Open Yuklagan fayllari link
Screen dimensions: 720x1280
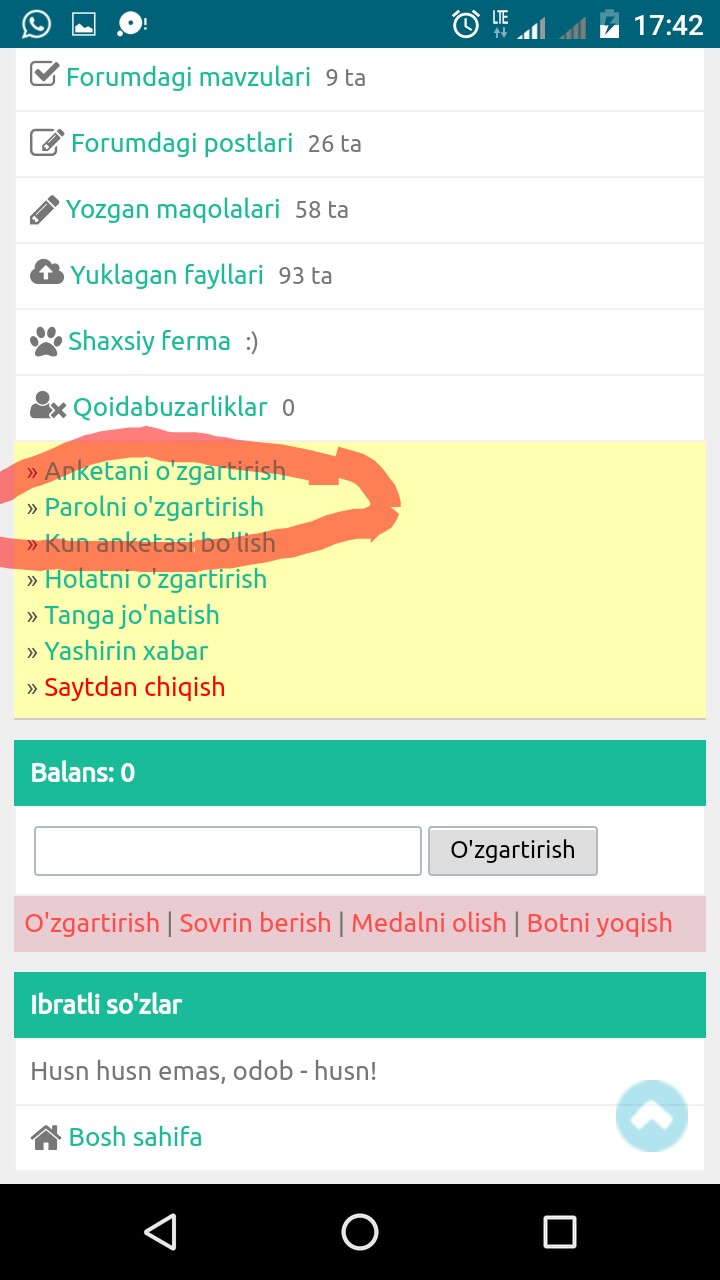click(x=166, y=276)
